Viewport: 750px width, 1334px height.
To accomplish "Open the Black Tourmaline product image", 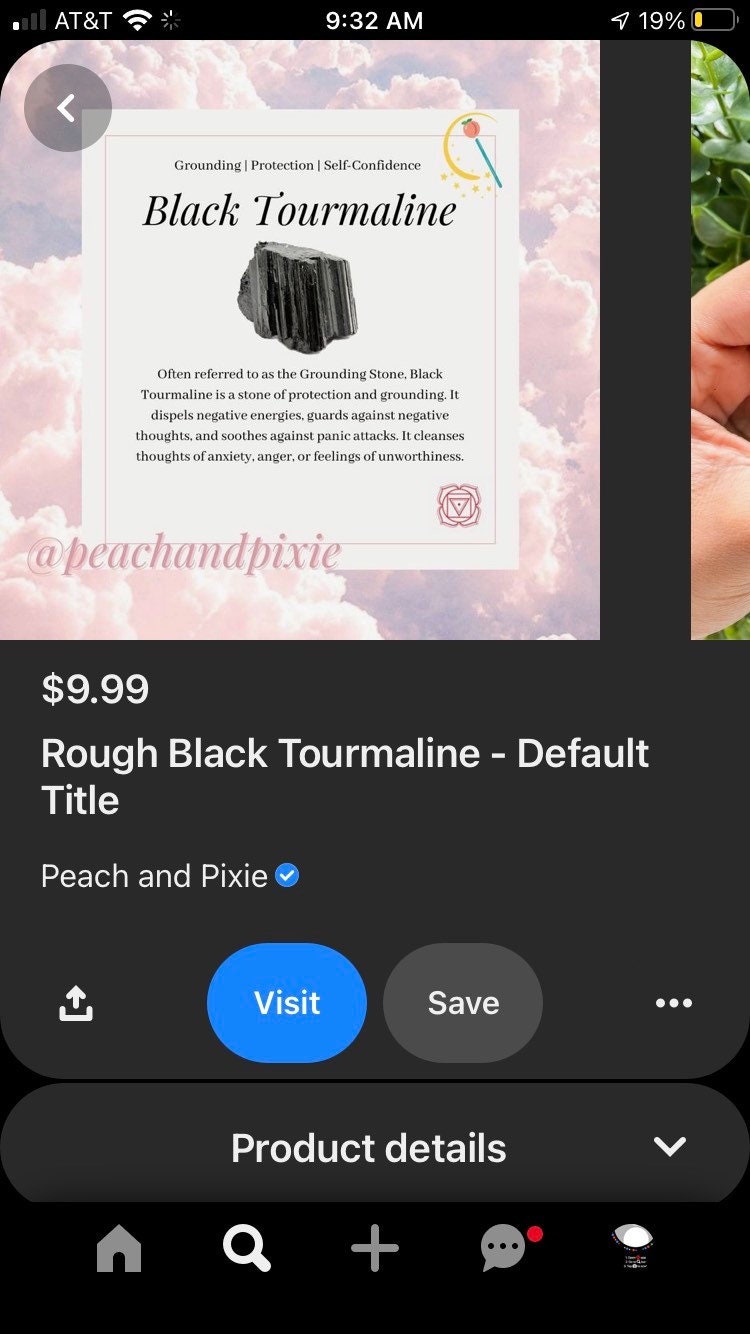I will [300, 340].
